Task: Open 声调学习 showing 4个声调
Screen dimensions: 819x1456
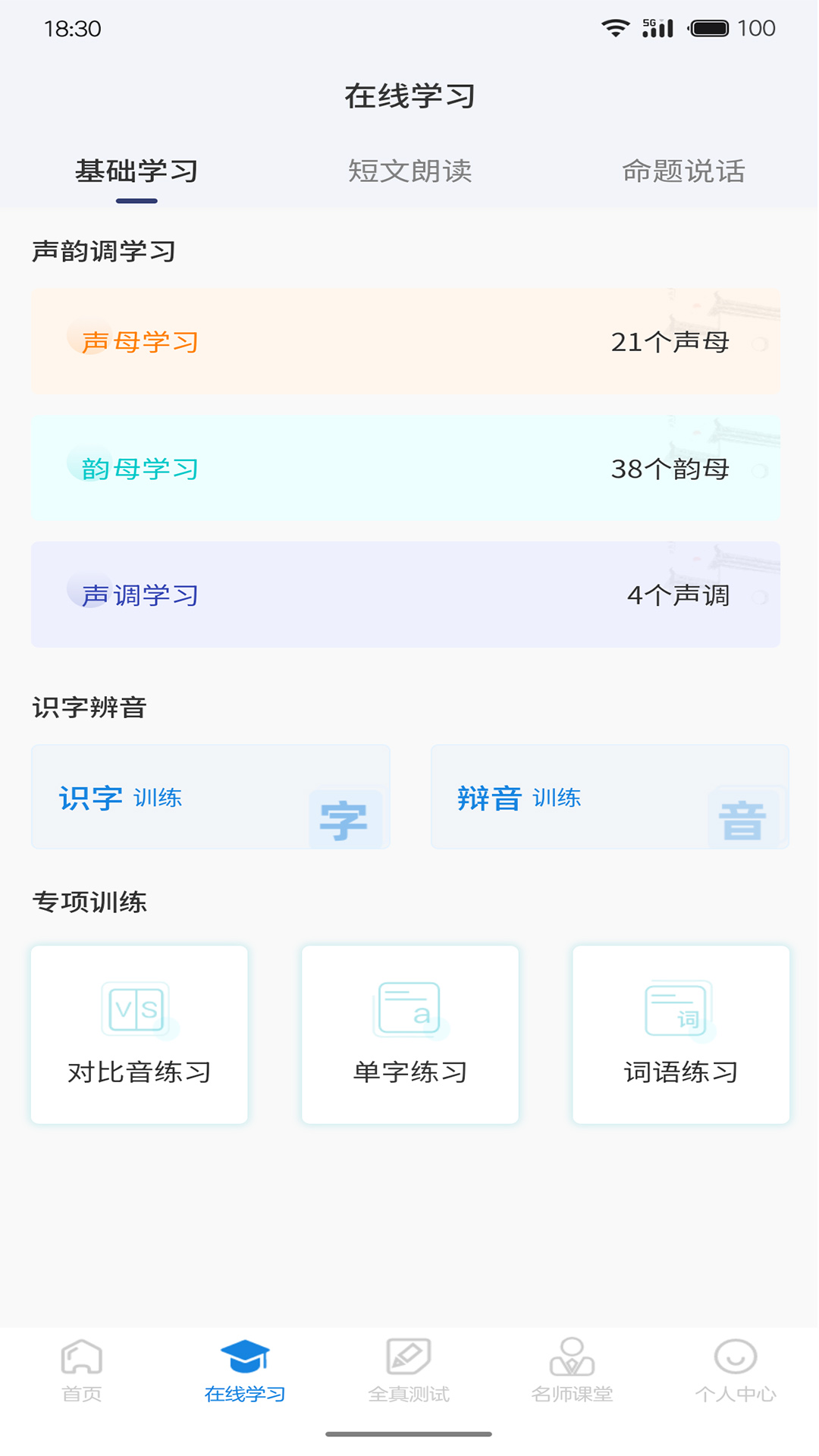Action: [409, 595]
